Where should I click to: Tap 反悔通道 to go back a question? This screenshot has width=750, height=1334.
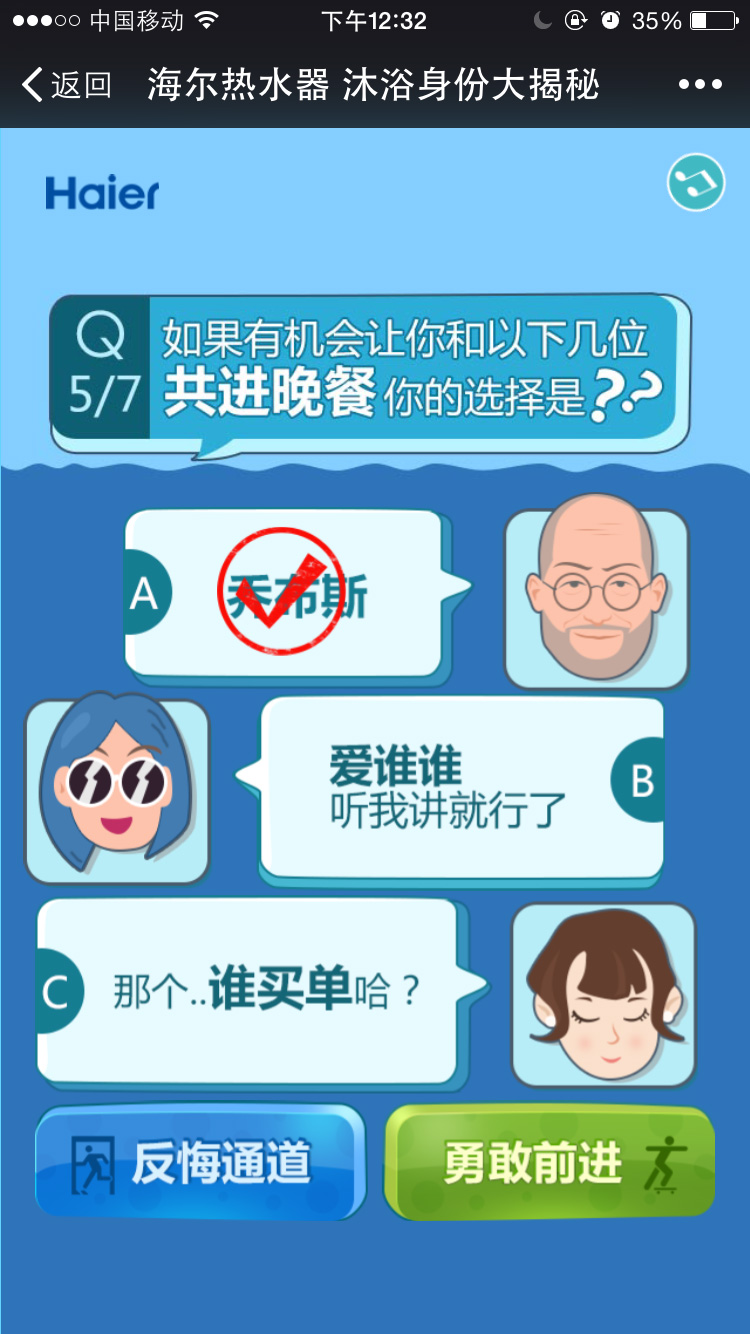pyautogui.click(x=198, y=1163)
